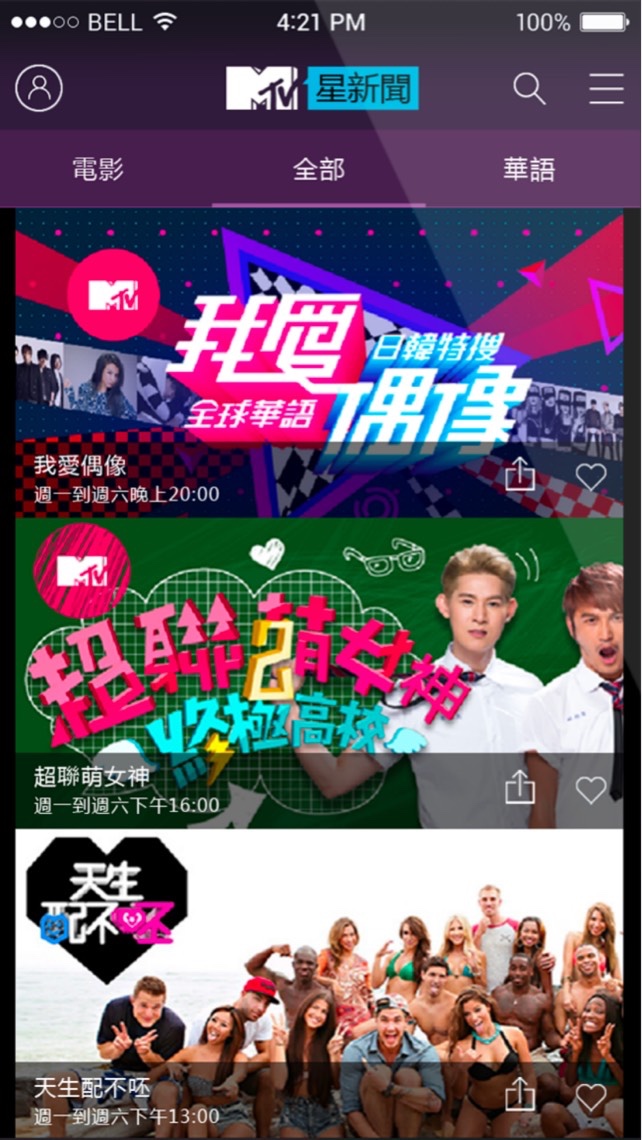Image resolution: width=642 pixels, height=1140 pixels.
Task: Switch to the 華語 tab
Action: (x=528, y=169)
